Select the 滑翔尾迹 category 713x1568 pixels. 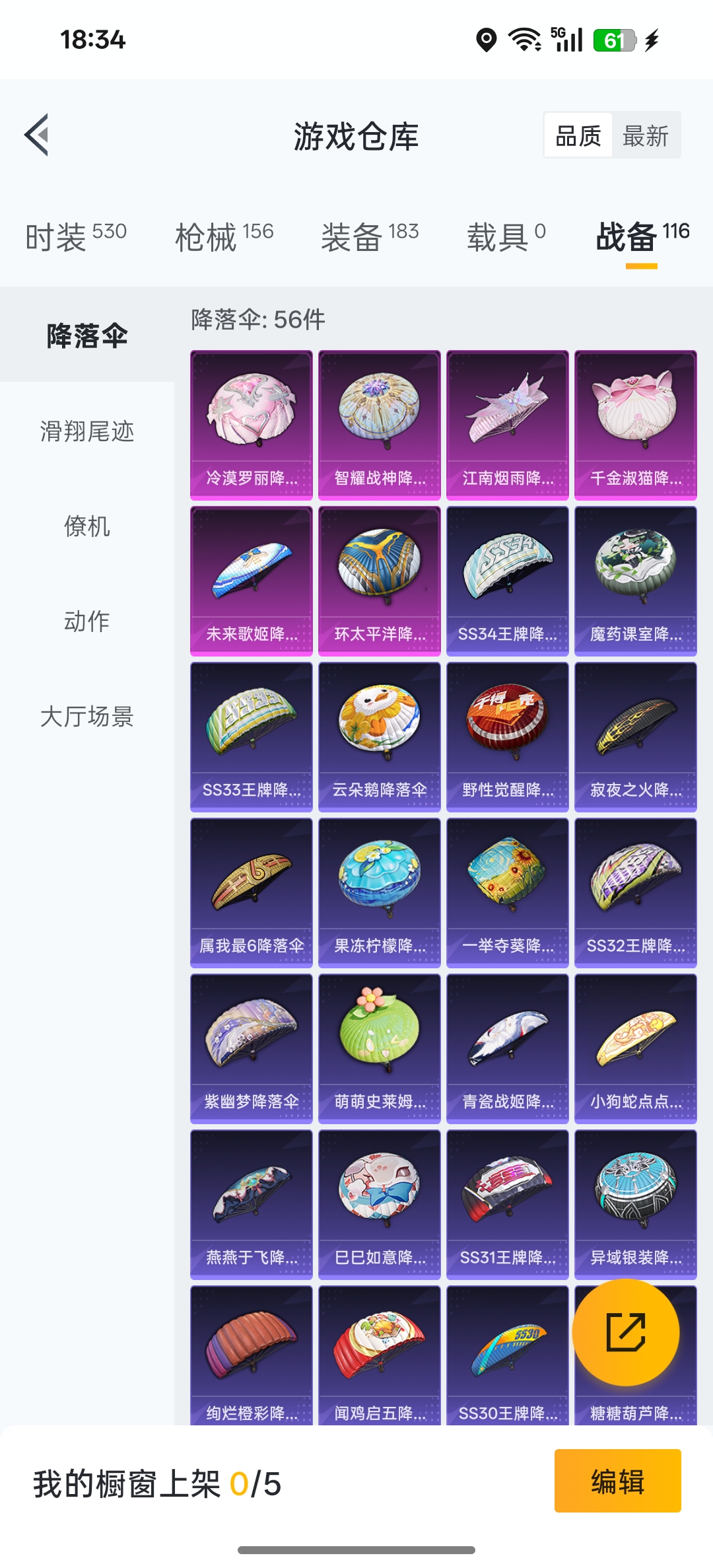[87, 431]
